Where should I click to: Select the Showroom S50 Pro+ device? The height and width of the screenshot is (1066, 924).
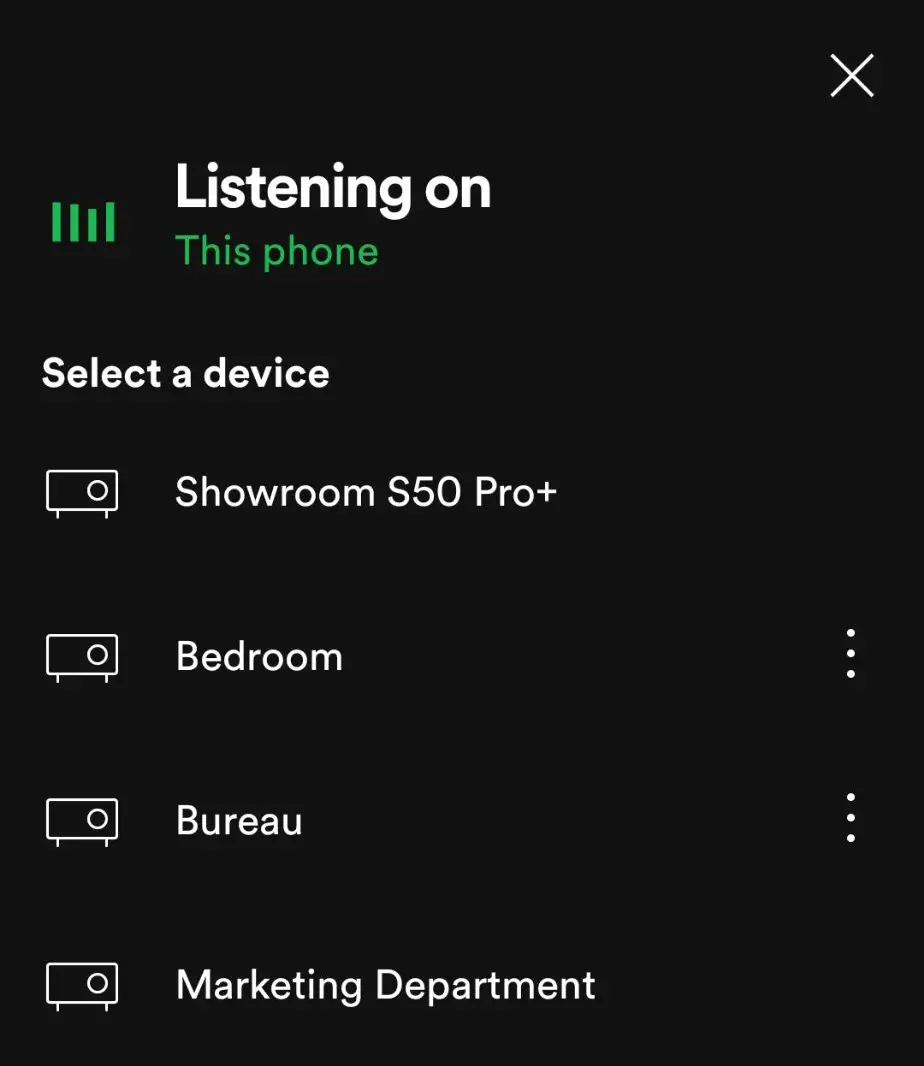point(366,492)
